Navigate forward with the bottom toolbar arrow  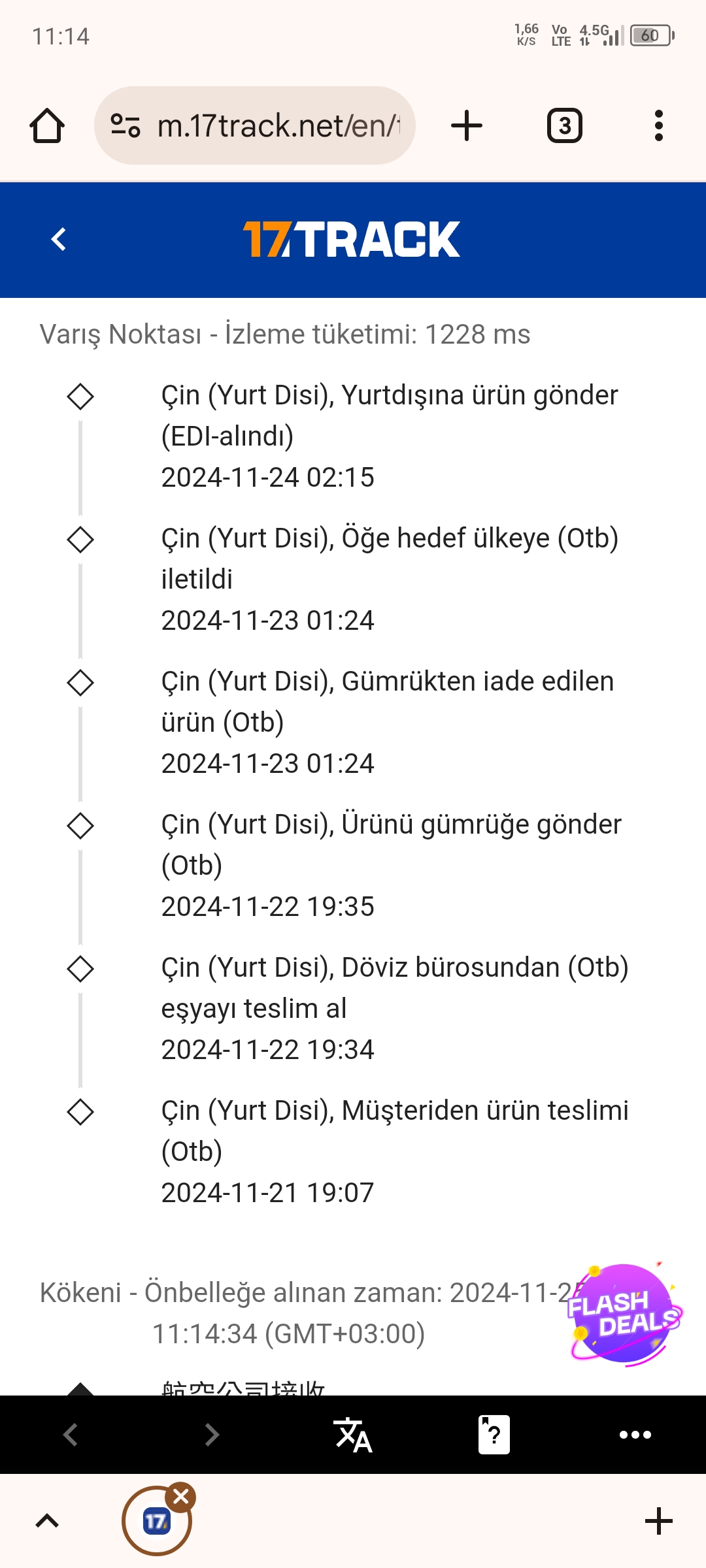(x=212, y=1435)
